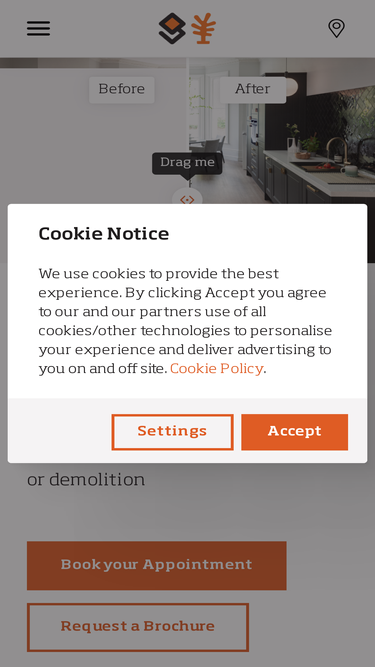Tap Request a Brochure button

138,627
